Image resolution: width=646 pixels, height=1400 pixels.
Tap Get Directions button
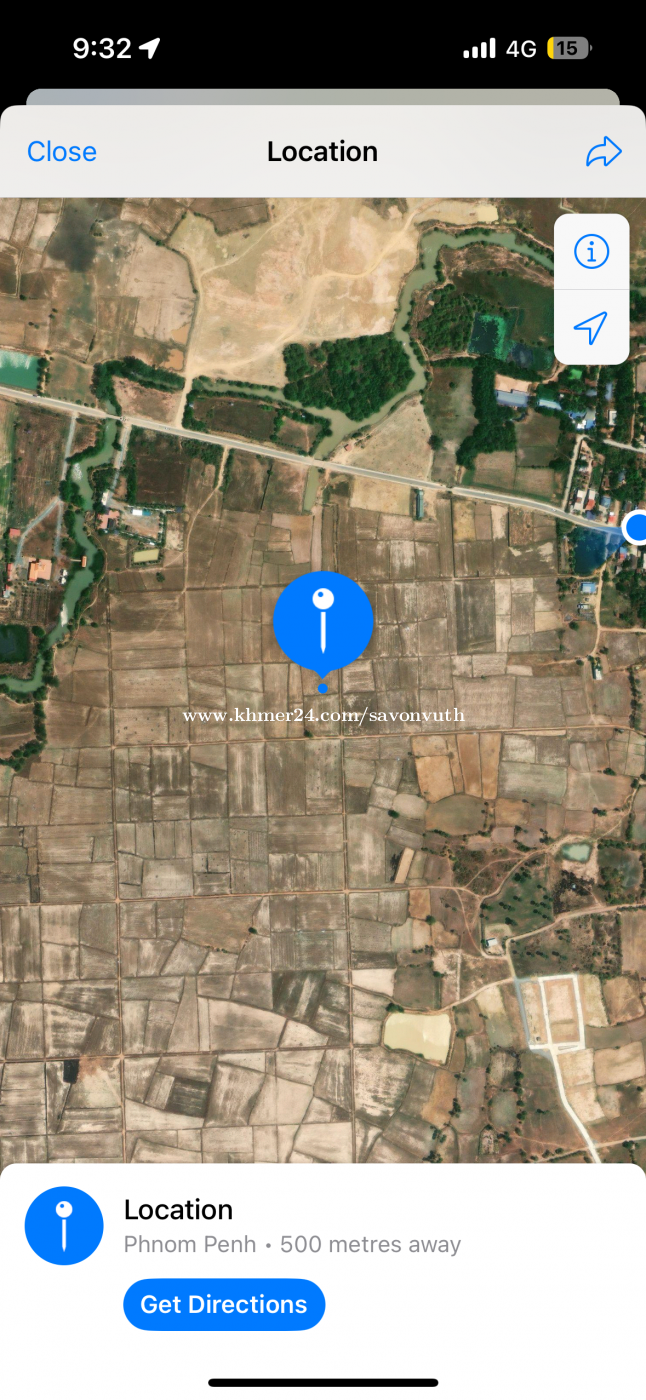(x=224, y=1304)
